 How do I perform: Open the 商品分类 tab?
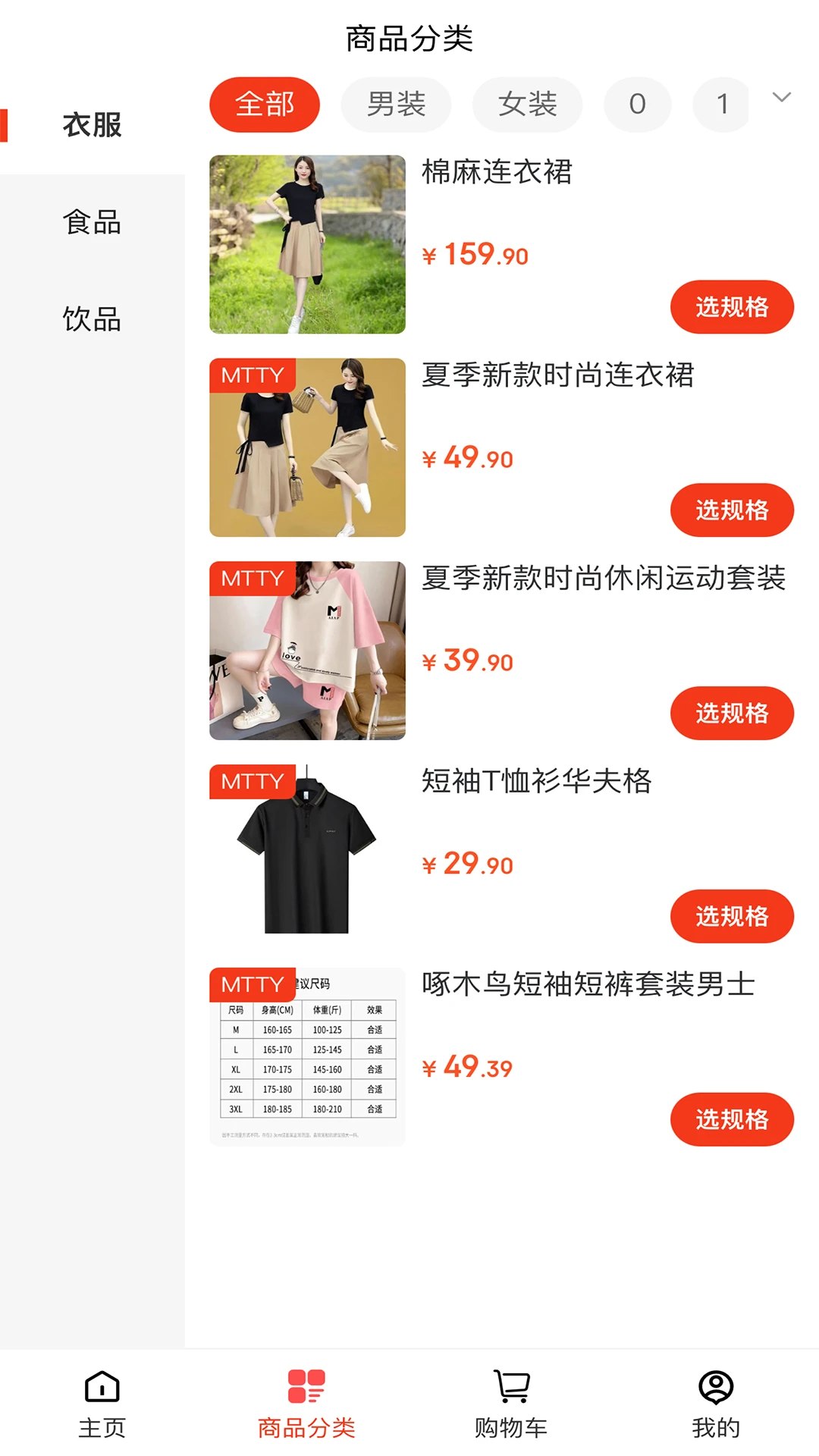point(306,1404)
